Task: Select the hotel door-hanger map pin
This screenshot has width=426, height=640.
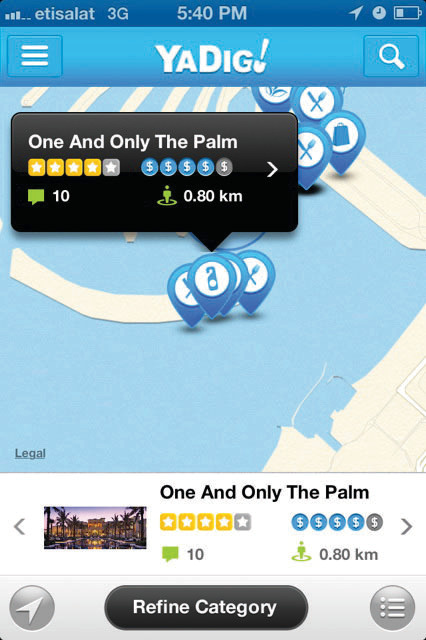Action: 212,284
